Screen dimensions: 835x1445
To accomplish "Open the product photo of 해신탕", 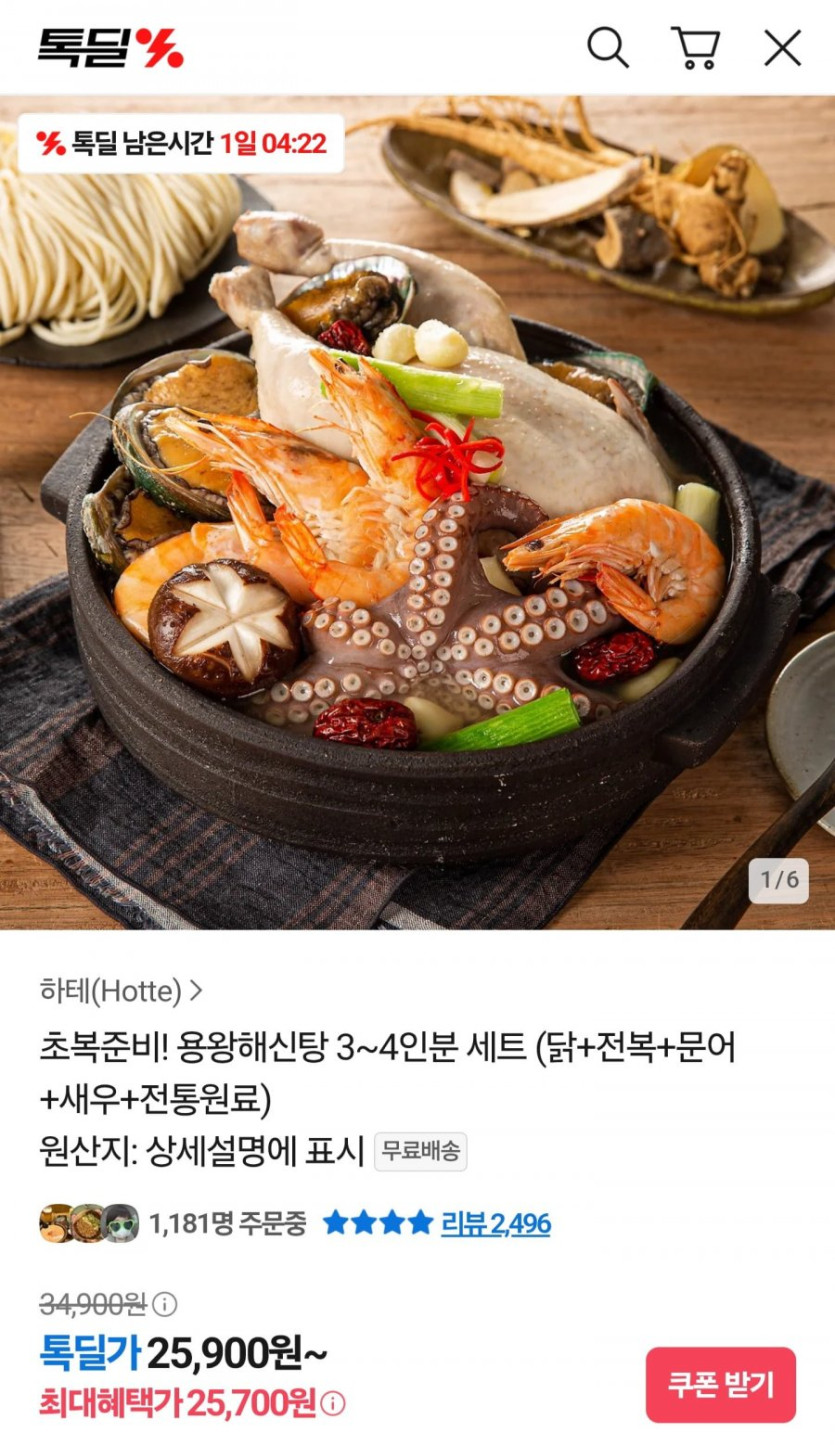I will tap(417, 512).
